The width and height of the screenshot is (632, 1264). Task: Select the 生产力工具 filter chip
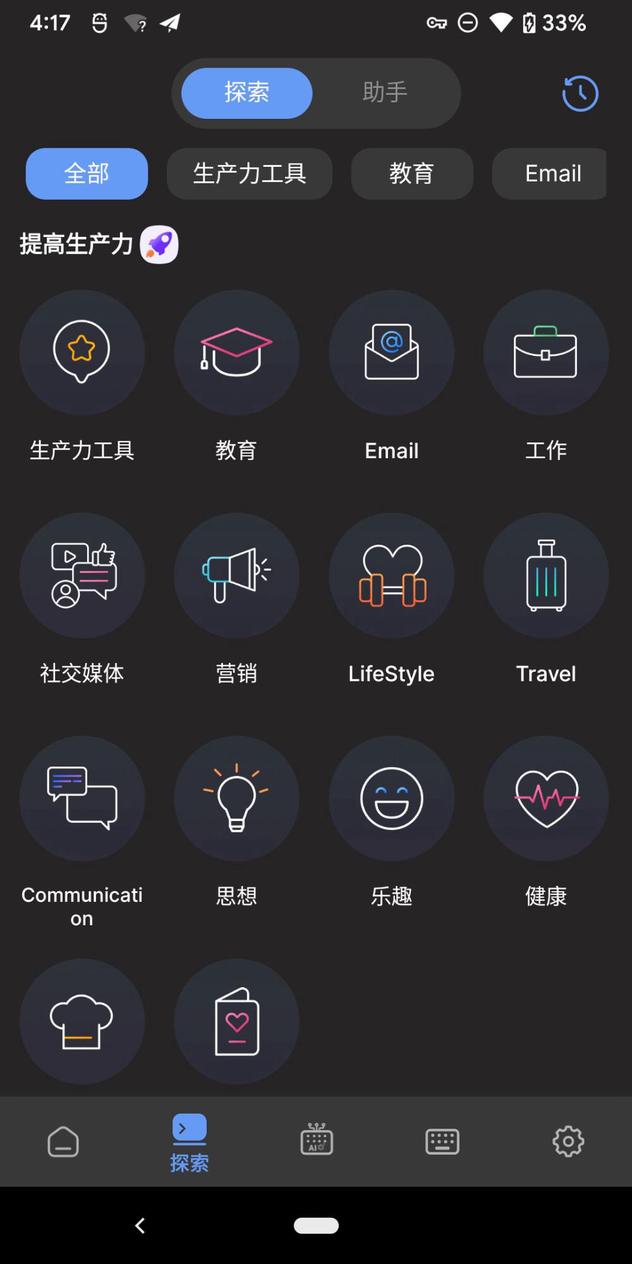coord(249,174)
